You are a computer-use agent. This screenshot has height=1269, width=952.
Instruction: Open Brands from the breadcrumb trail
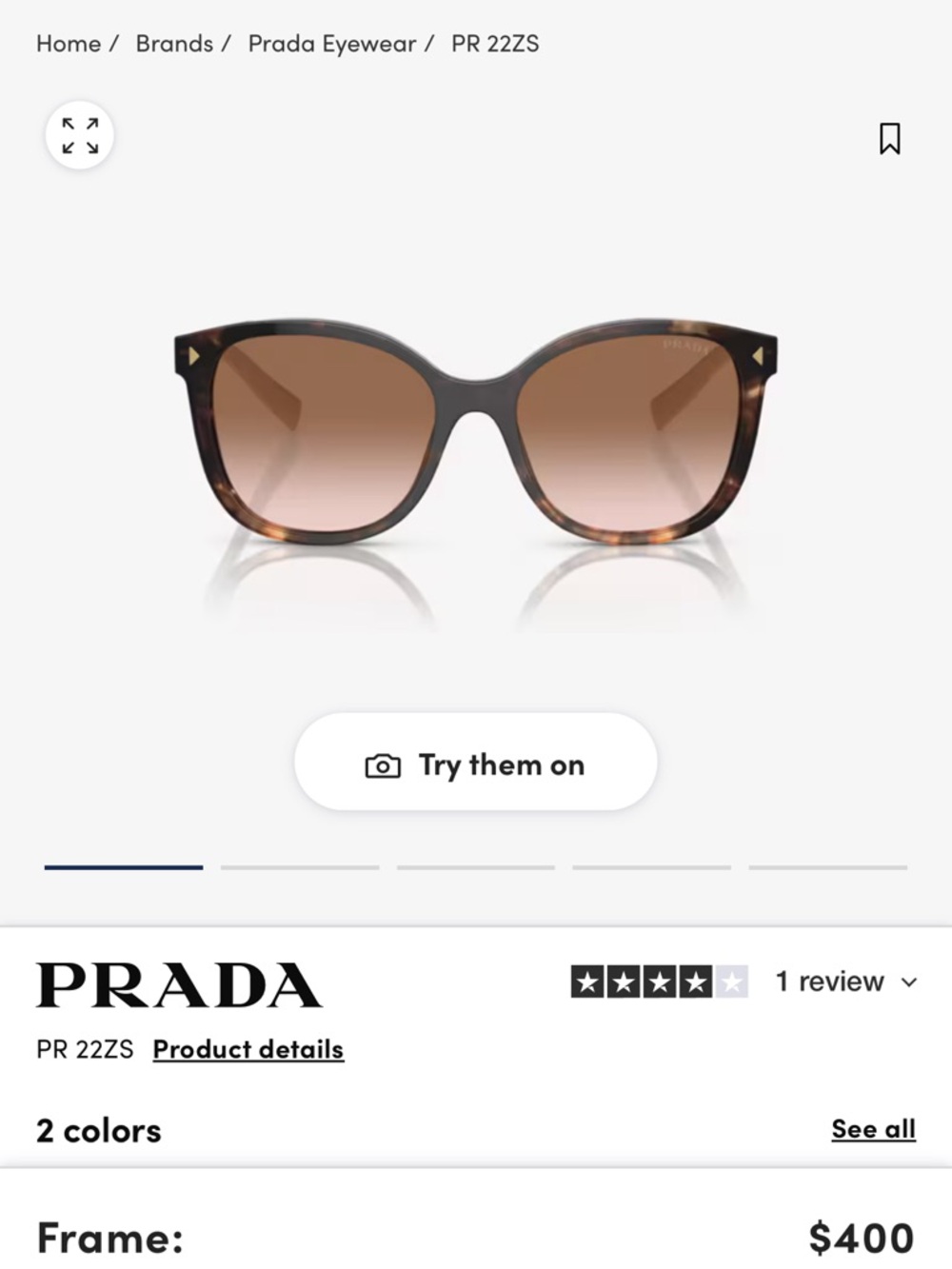173,44
